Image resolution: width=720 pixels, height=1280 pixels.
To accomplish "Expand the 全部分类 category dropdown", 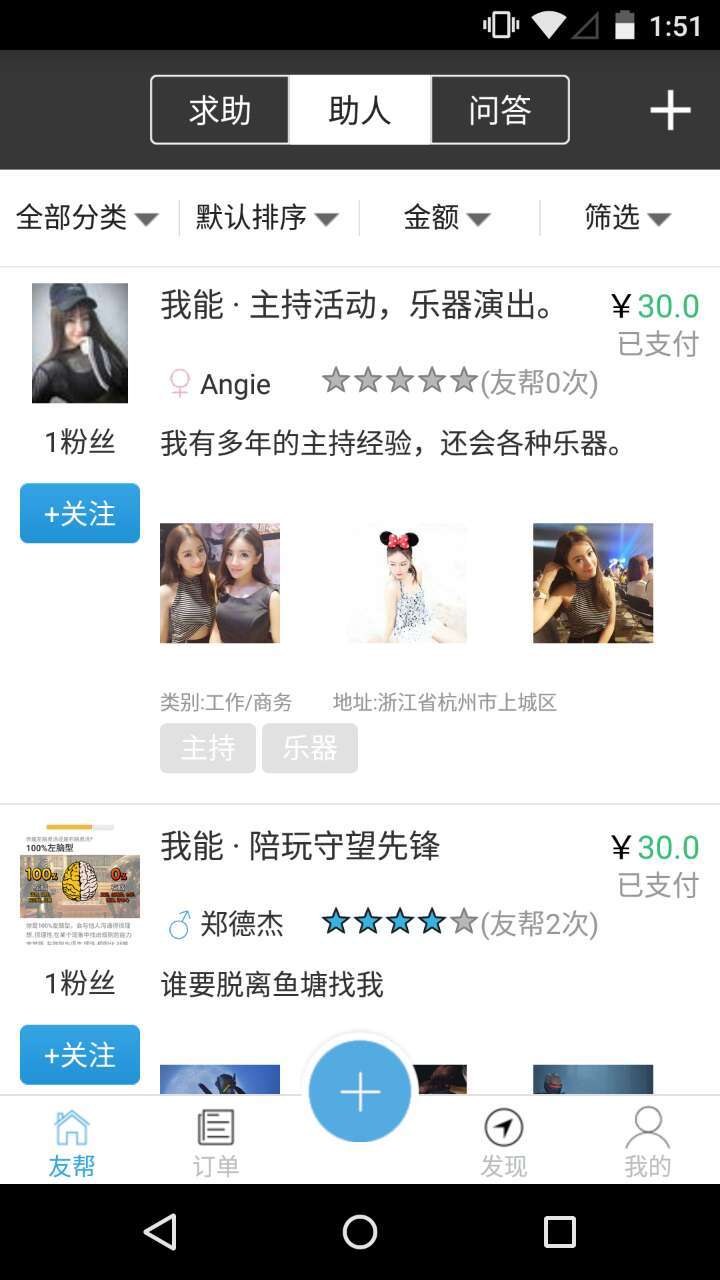I will 88,217.
